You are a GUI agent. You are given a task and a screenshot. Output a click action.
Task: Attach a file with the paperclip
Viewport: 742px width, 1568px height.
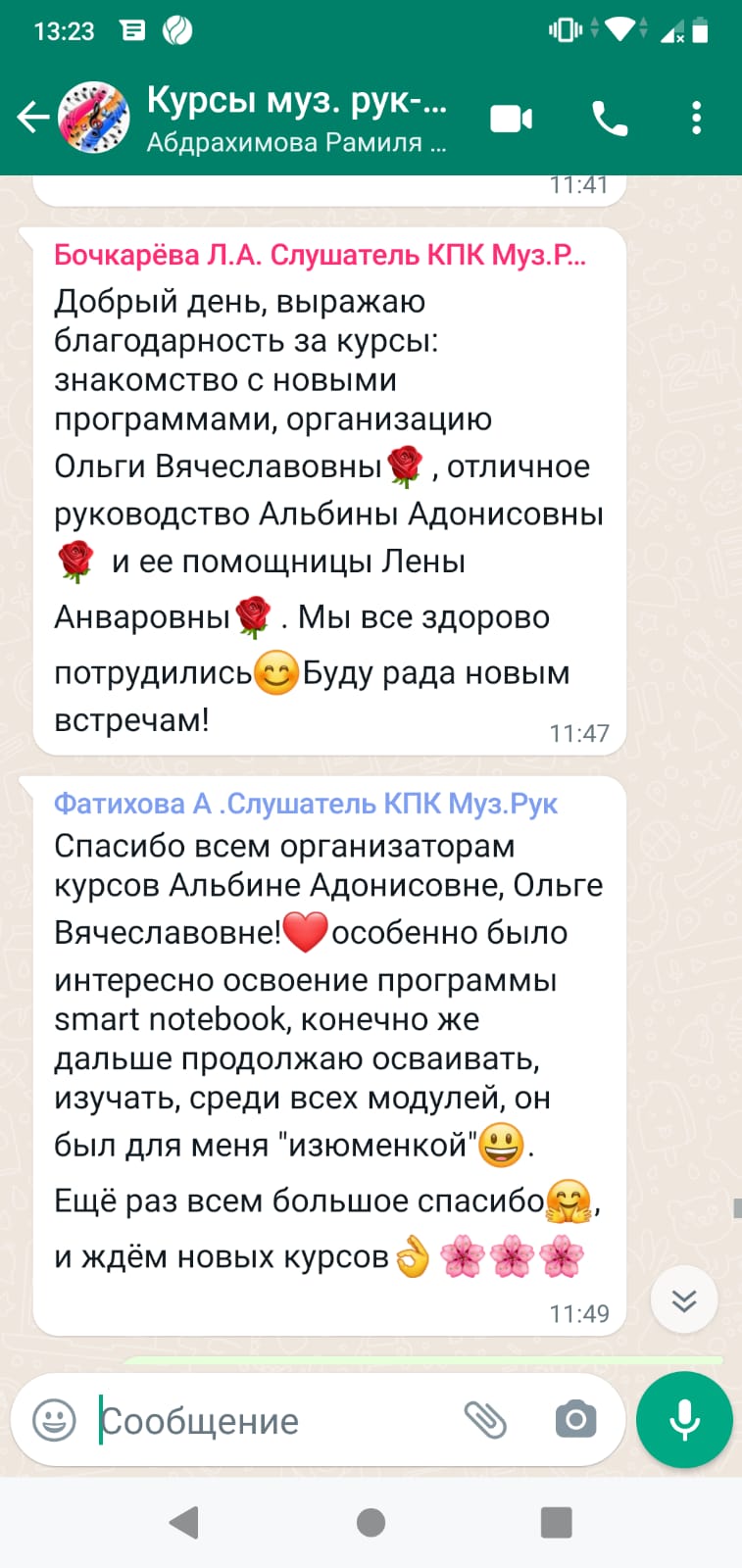click(x=485, y=1419)
